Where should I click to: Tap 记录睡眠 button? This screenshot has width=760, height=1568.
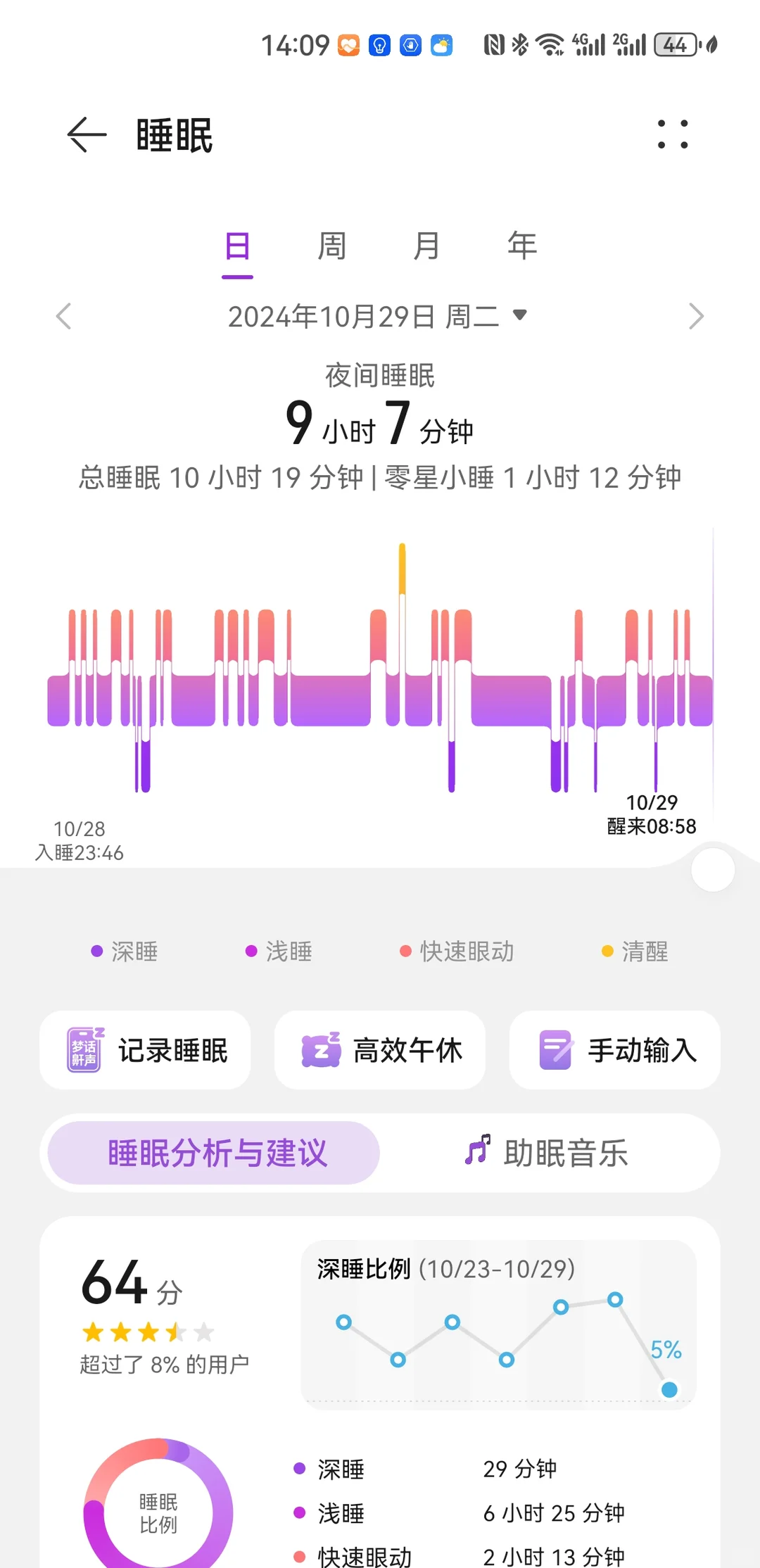145,1050
